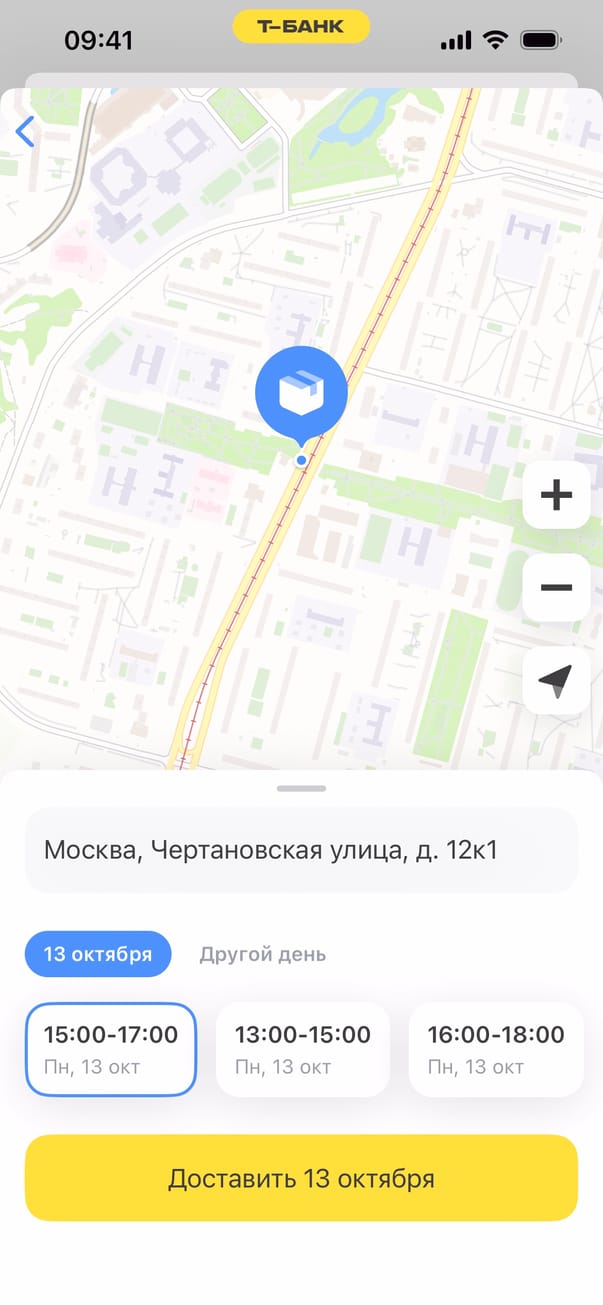This screenshot has height=1305, width=603.
Task: Zoom out on the map
Action: [556, 587]
